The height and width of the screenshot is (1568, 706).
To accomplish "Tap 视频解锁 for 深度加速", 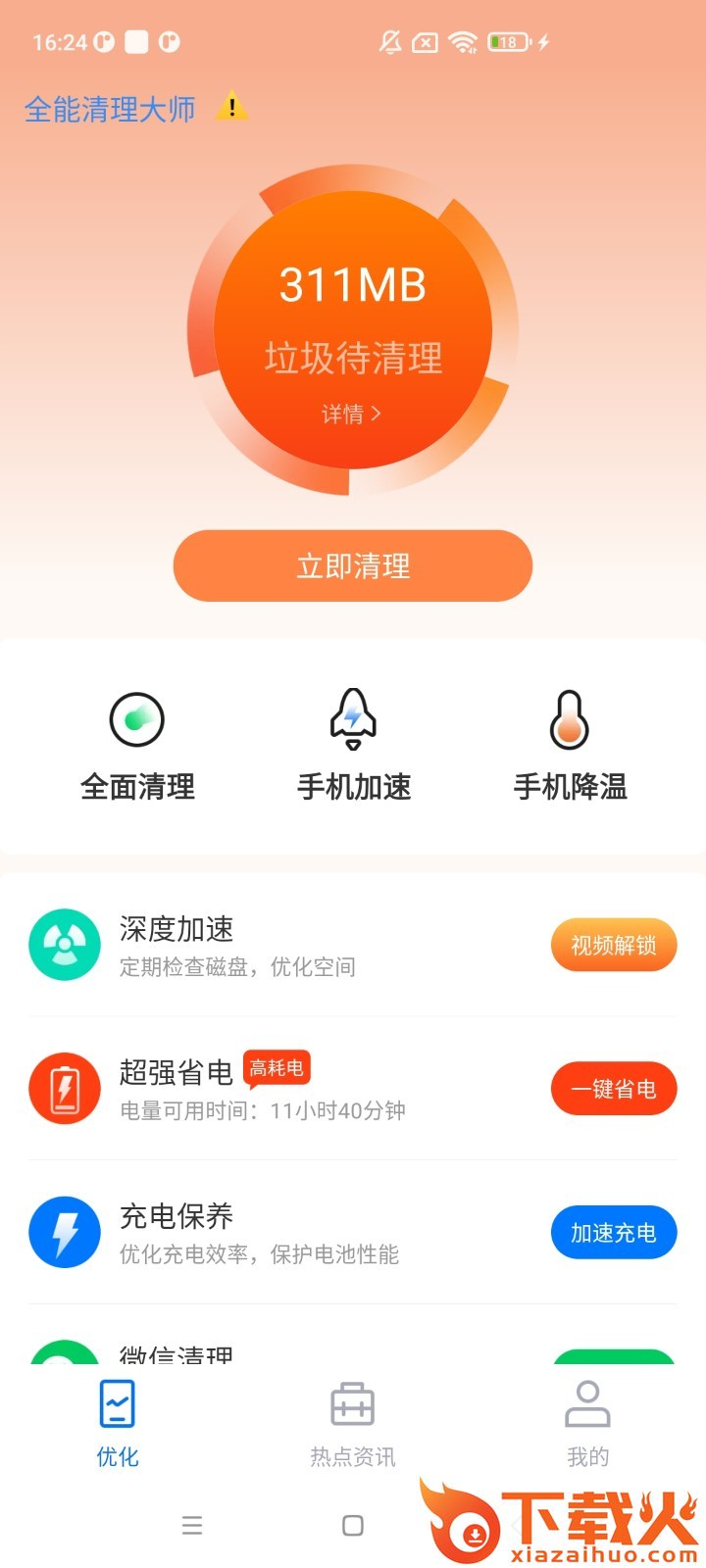I will point(614,945).
